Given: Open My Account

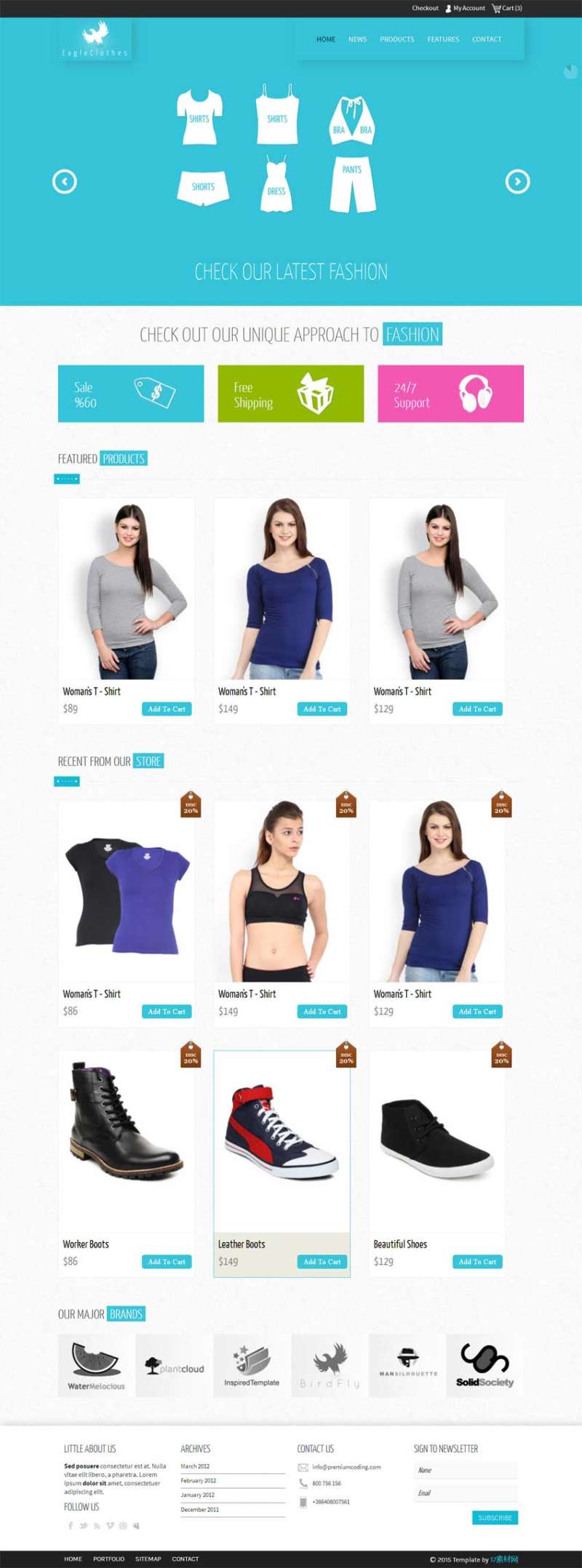Looking at the screenshot, I should (466, 8).
